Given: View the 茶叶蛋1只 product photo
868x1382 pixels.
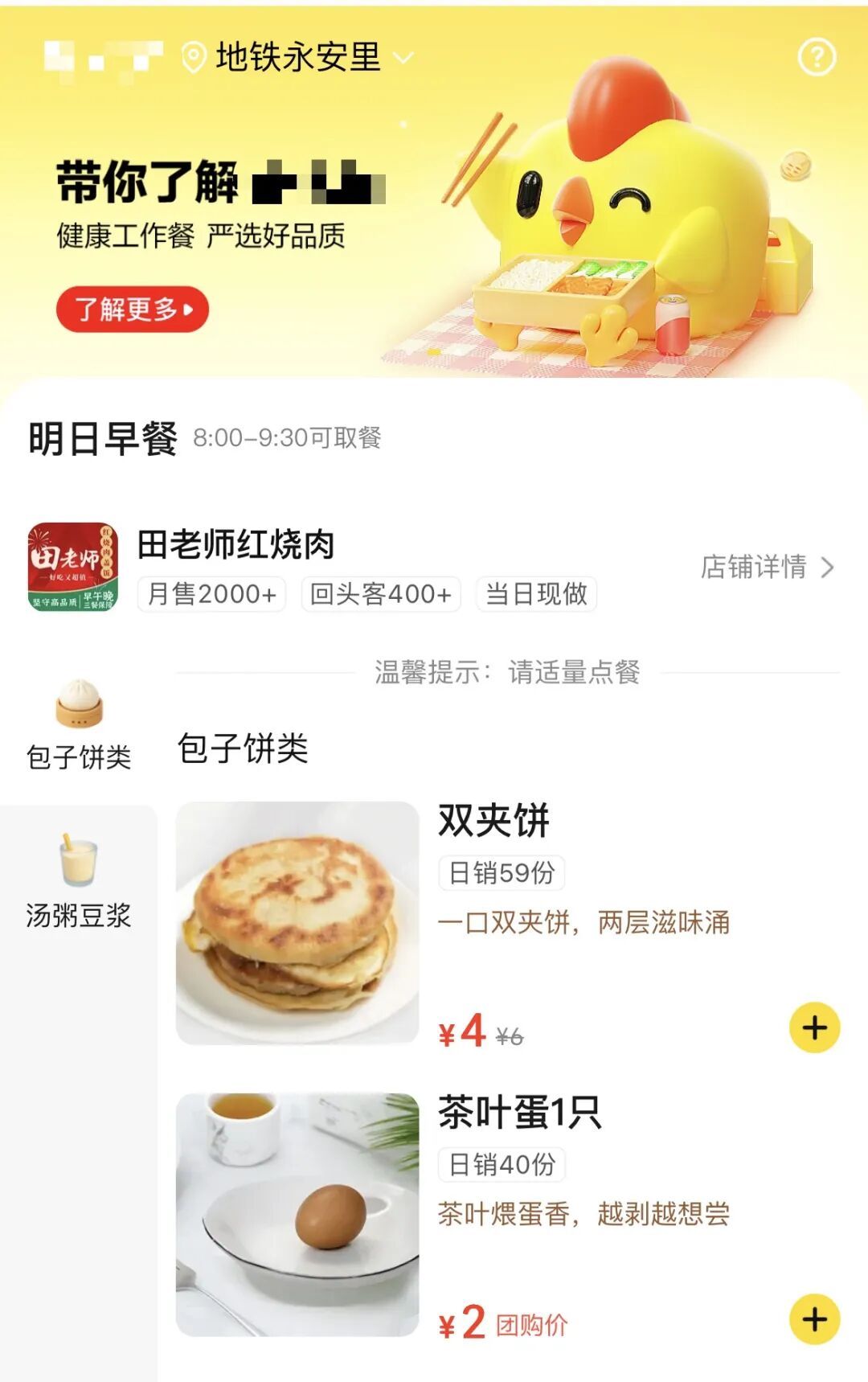Looking at the screenshot, I should coord(297,1215).
